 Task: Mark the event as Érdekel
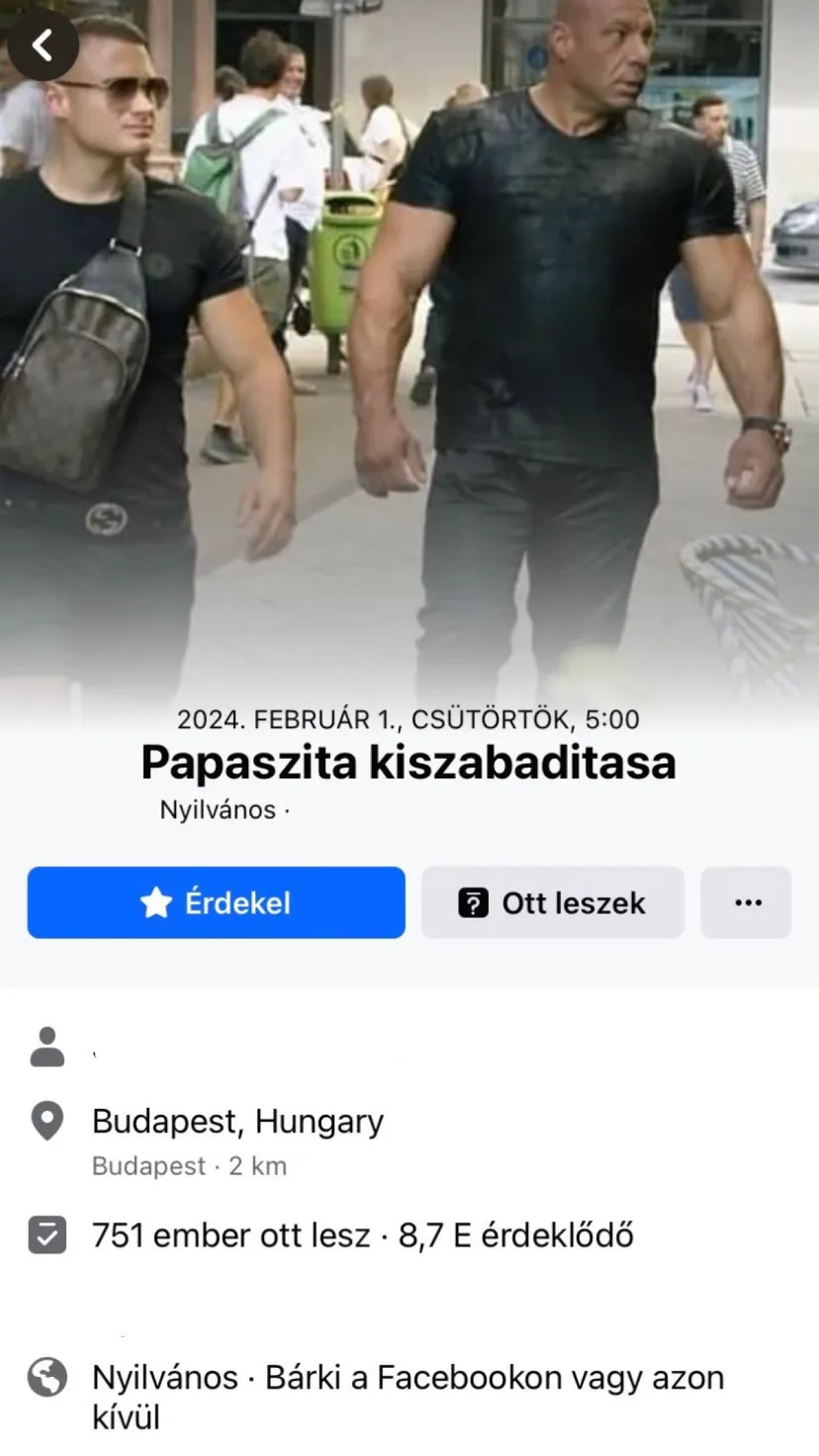point(216,902)
